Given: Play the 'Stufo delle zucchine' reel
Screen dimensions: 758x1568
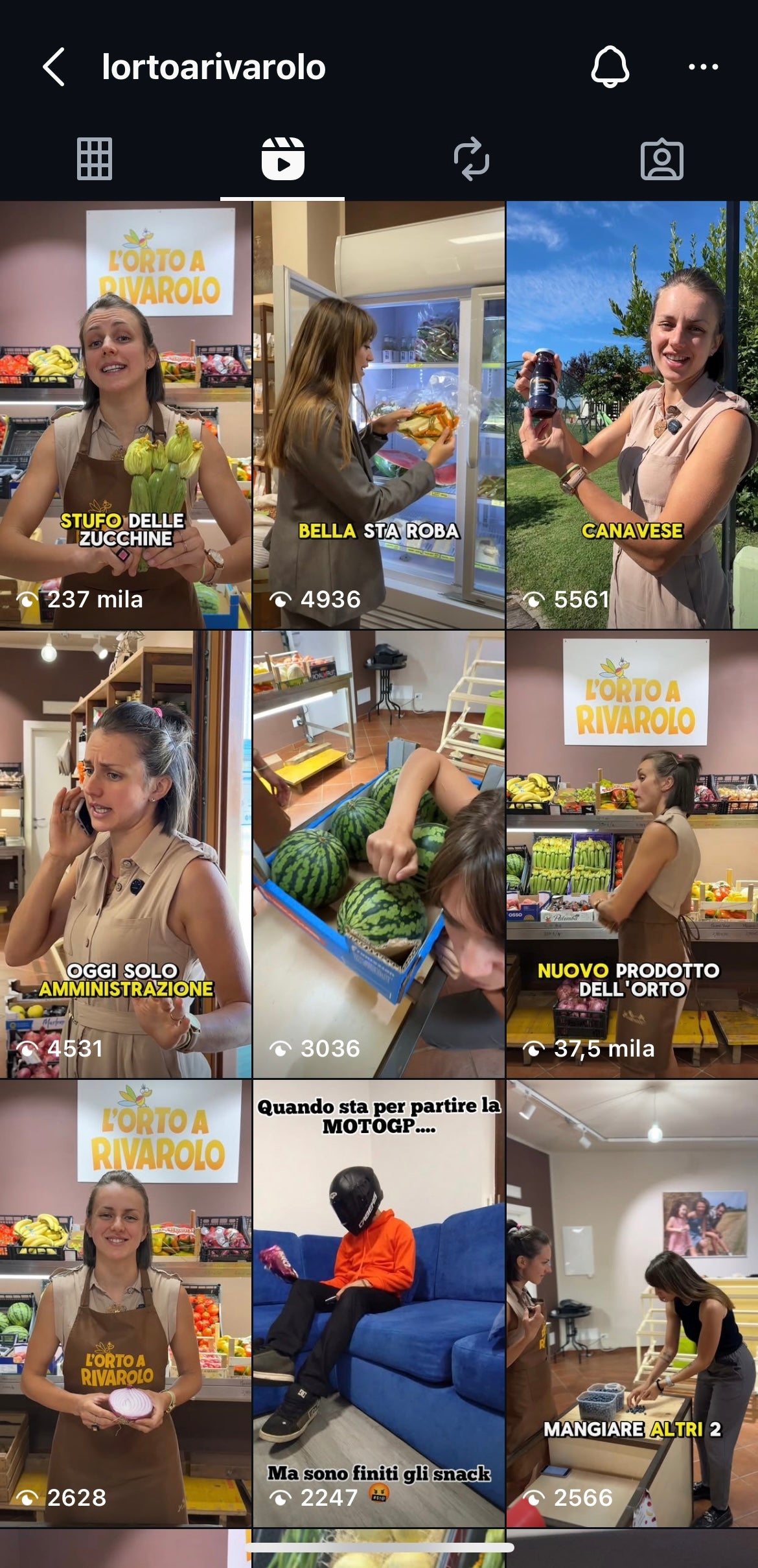Looking at the screenshot, I should [x=126, y=415].
